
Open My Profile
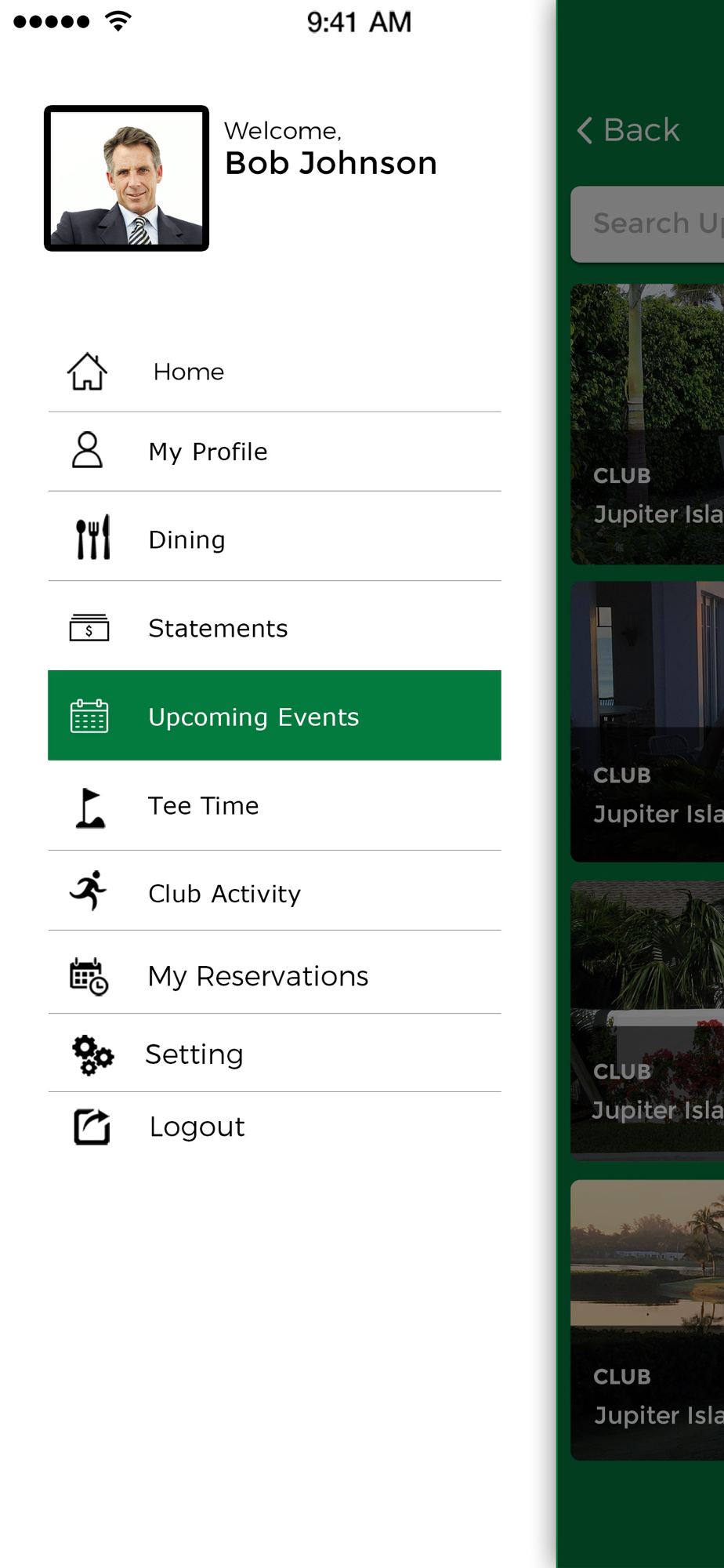click(x=274, y=452)
